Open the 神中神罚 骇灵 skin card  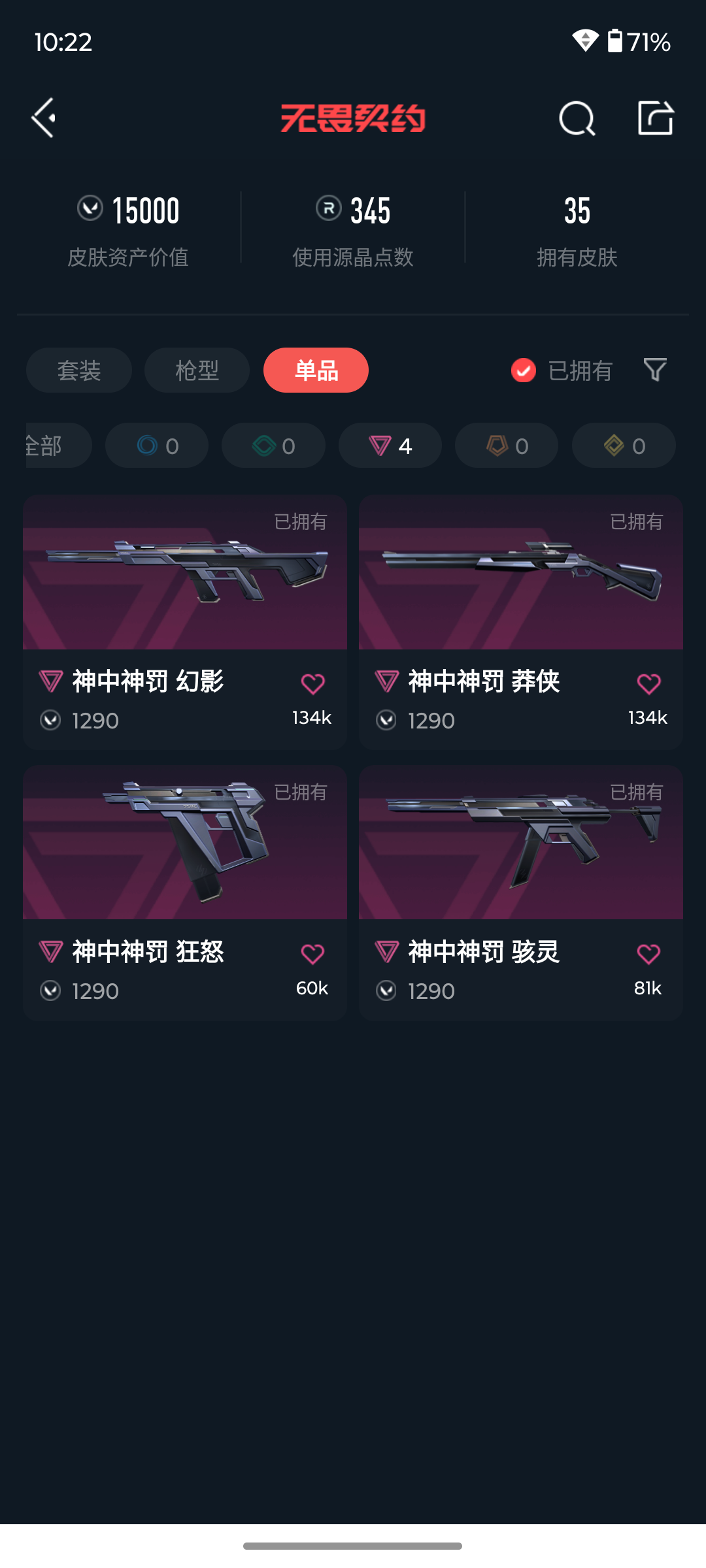coord(521,892)
